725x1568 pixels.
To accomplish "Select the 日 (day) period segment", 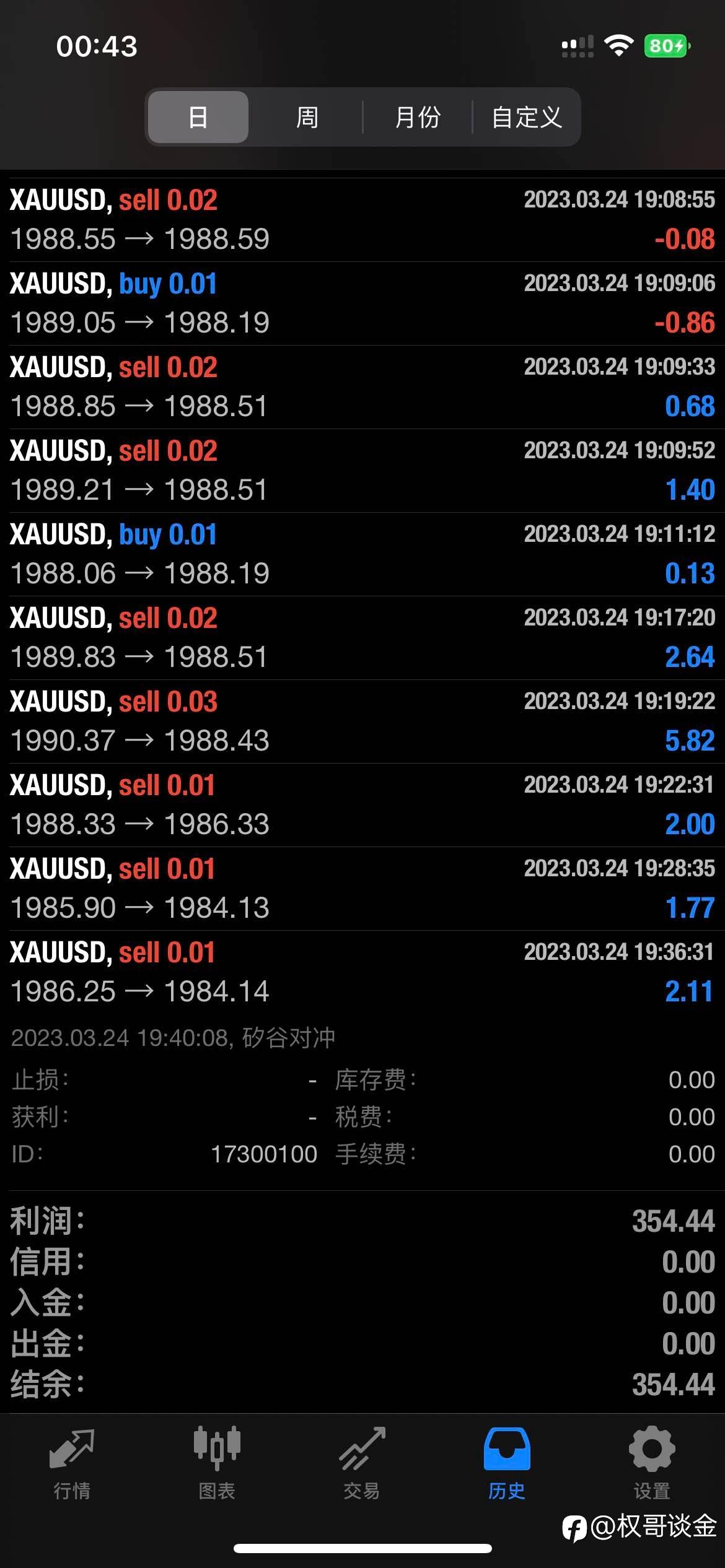I will [x=198, y=117].
